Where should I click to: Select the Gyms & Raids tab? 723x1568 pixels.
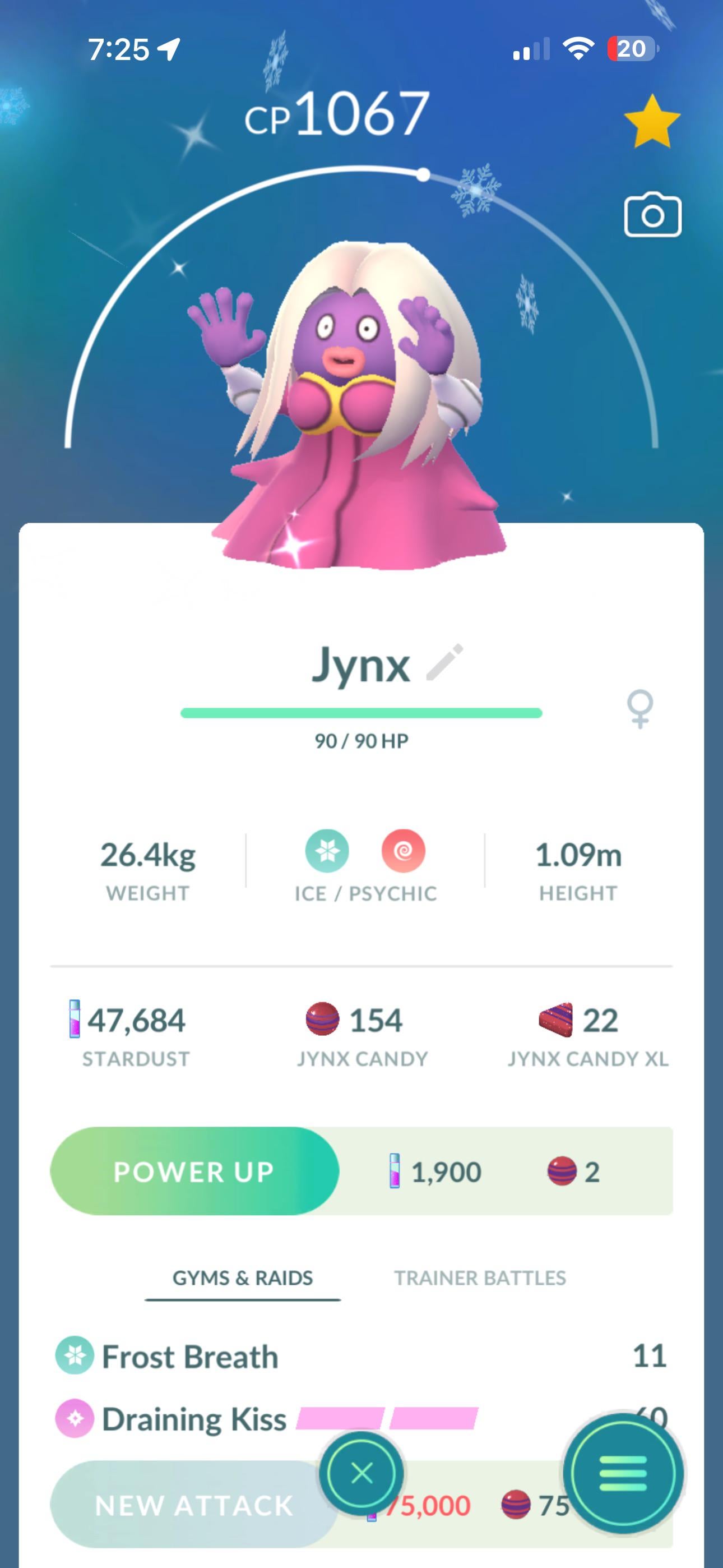[x=242, y=1277]
